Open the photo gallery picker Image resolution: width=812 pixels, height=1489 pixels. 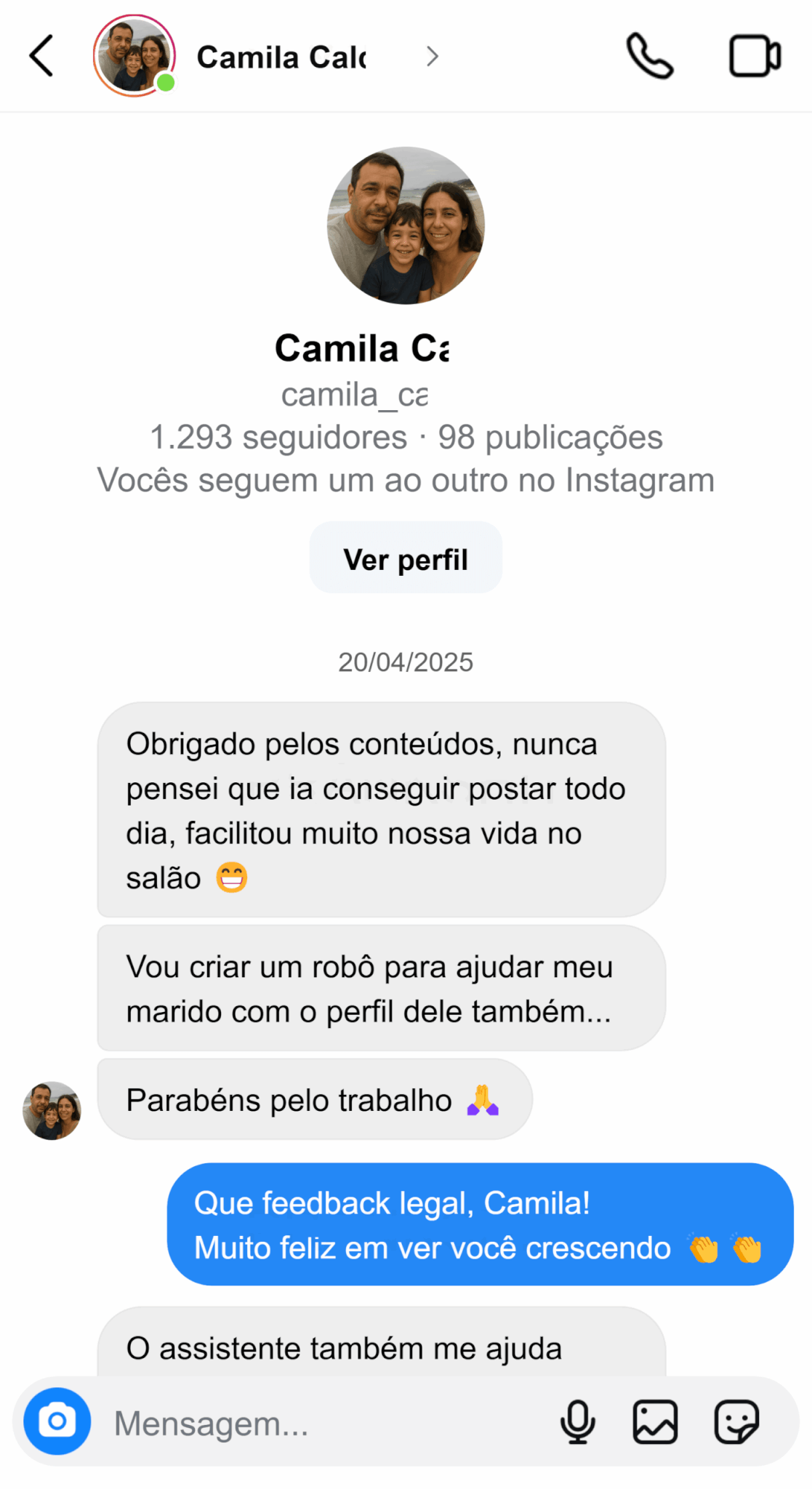pos(655,1421)
